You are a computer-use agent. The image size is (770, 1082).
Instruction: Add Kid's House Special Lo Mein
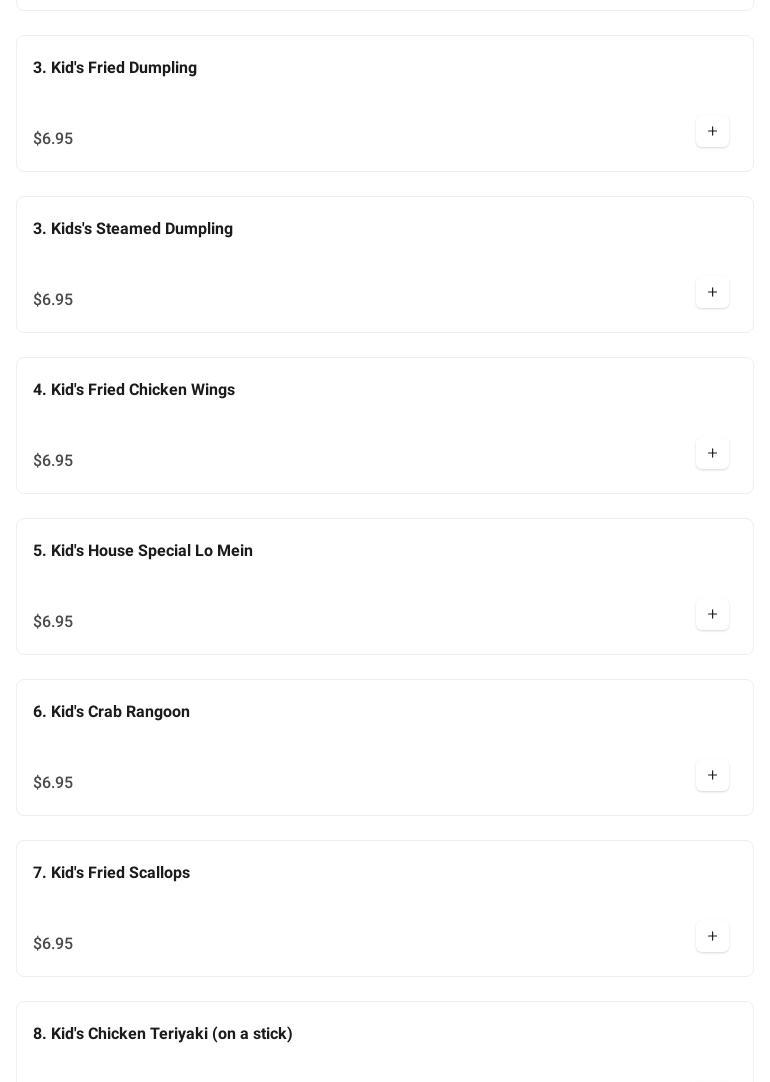click(712, 615)
